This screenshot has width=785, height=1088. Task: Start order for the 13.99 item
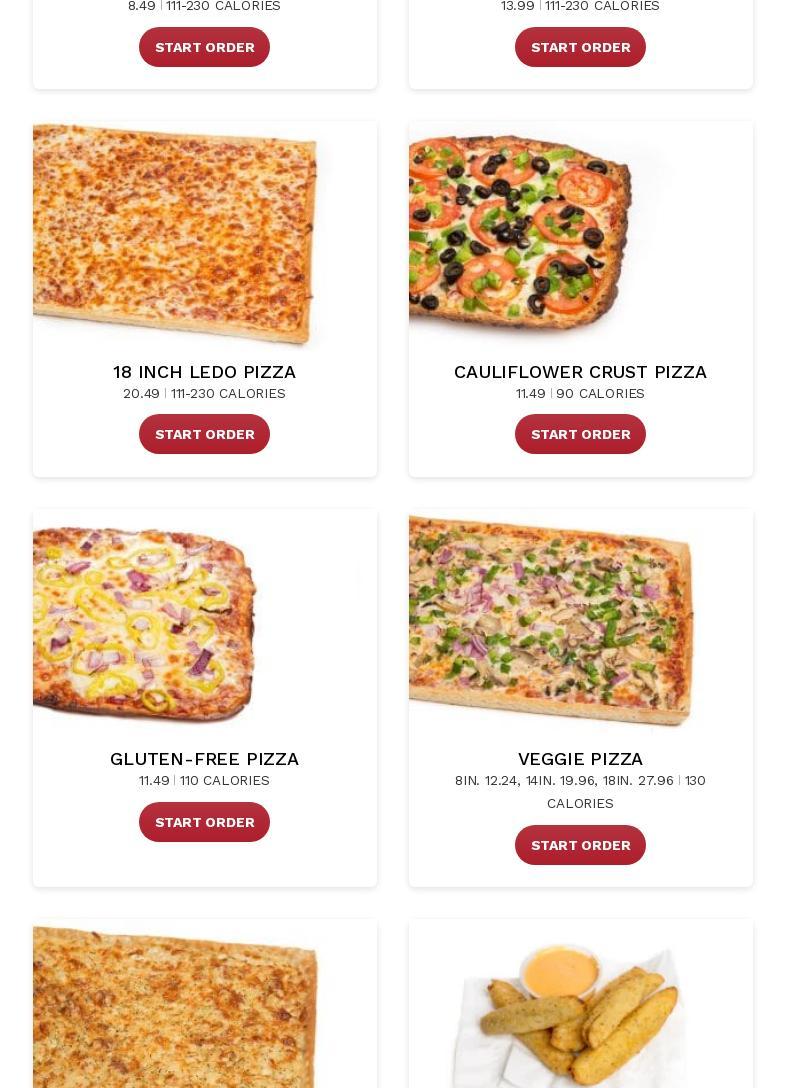coord(580,47)
